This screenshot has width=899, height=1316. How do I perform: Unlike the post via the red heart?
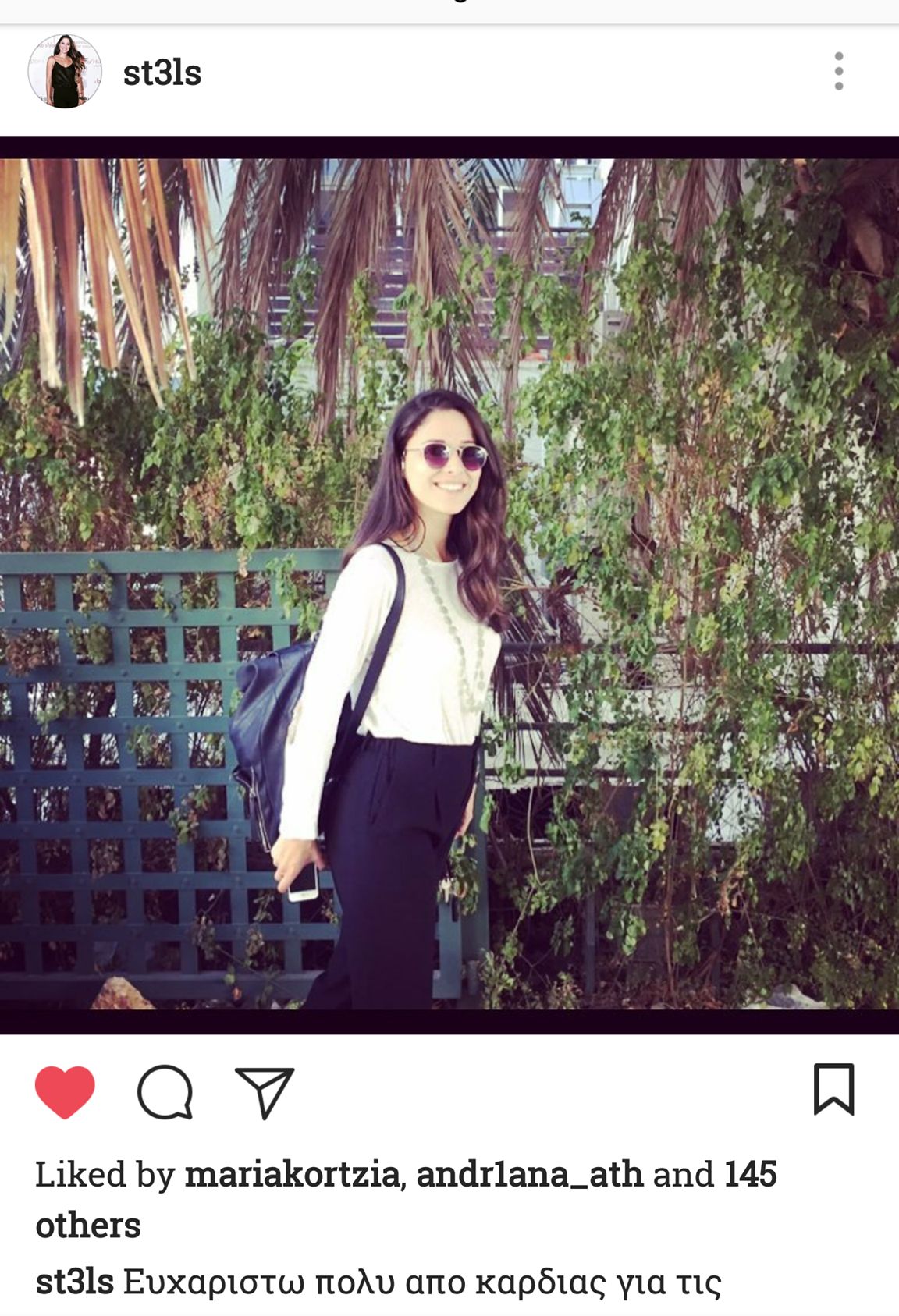[65, 1091]
